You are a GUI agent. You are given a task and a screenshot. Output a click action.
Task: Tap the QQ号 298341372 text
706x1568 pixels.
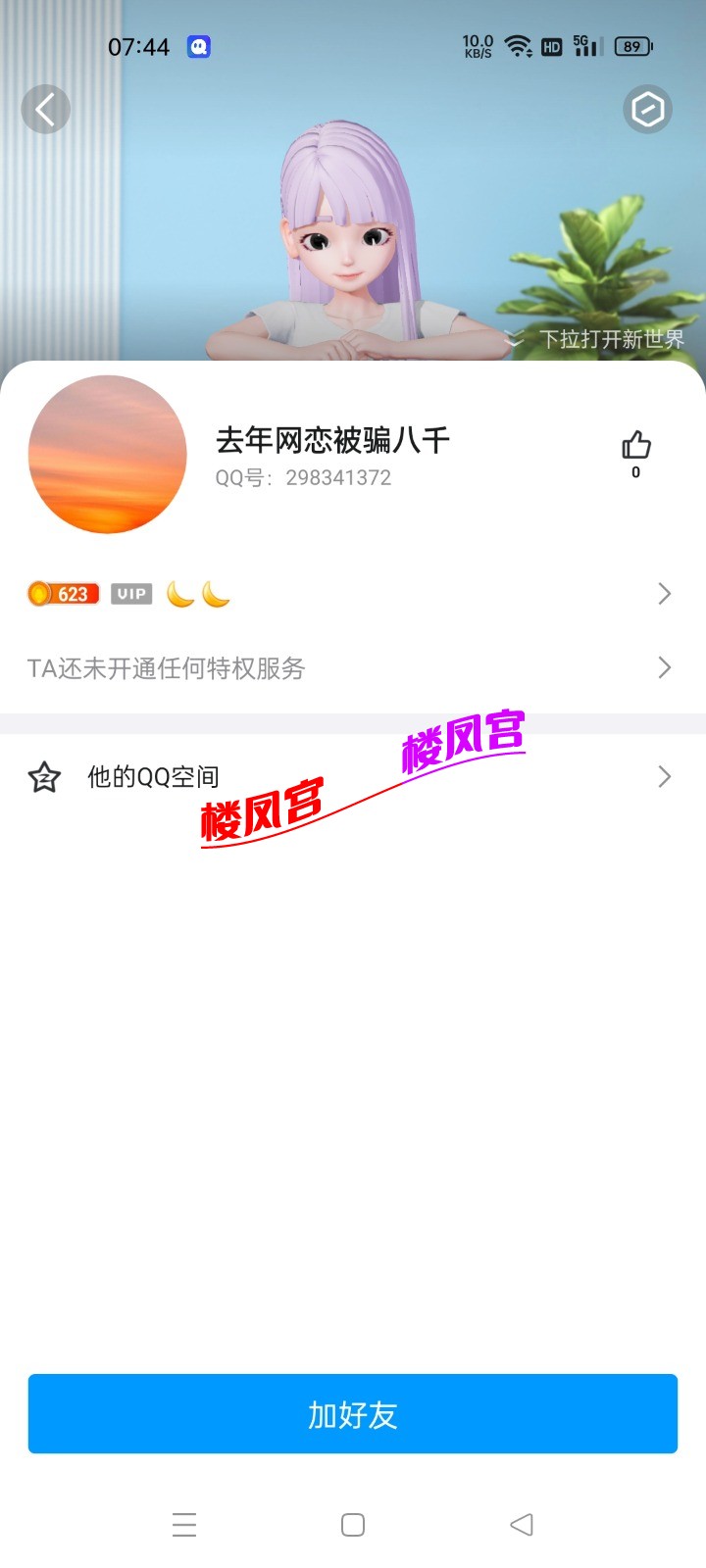point(304,477)
